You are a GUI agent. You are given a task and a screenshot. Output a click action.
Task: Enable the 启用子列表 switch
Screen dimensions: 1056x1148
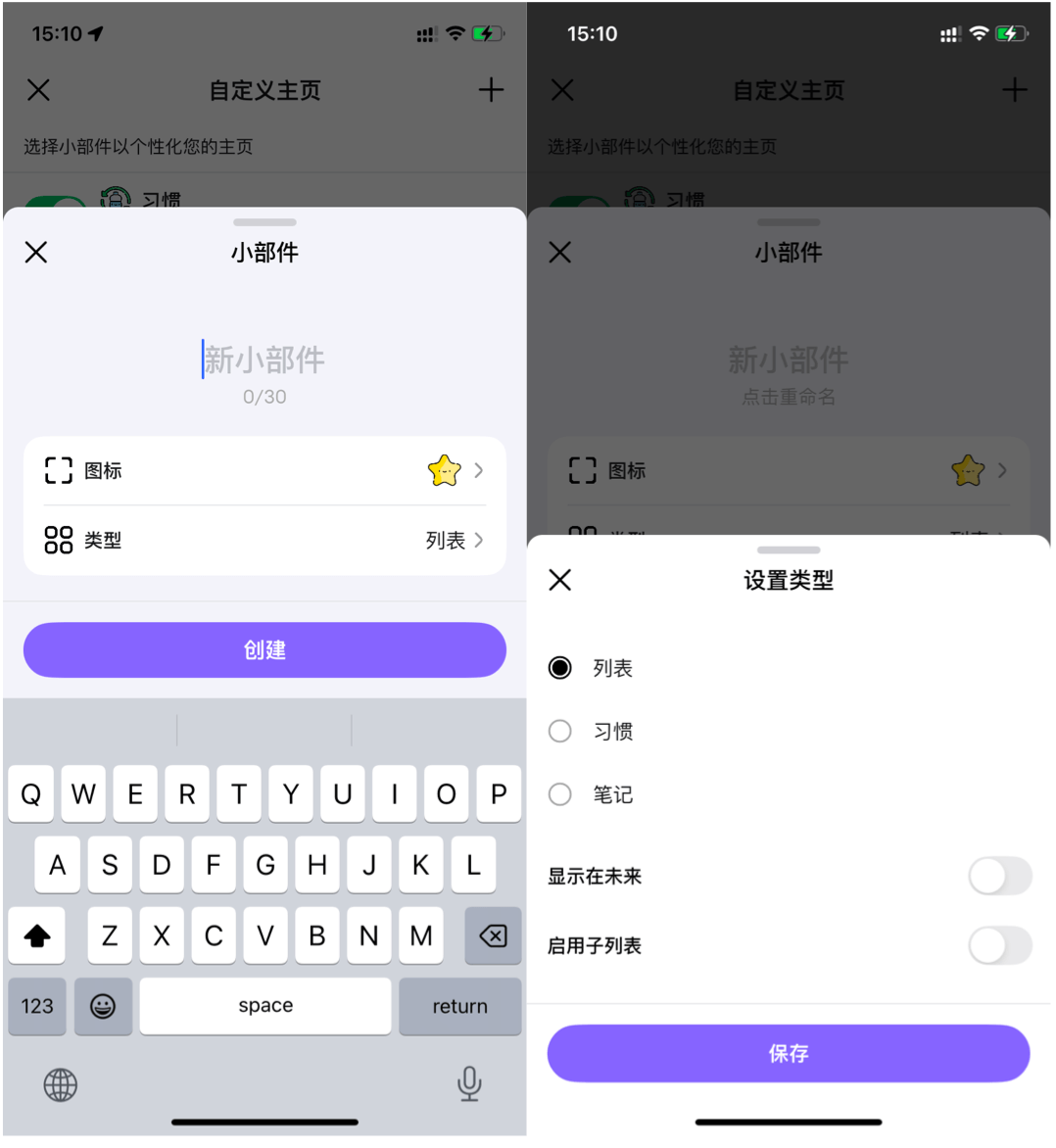click(999, 946)
